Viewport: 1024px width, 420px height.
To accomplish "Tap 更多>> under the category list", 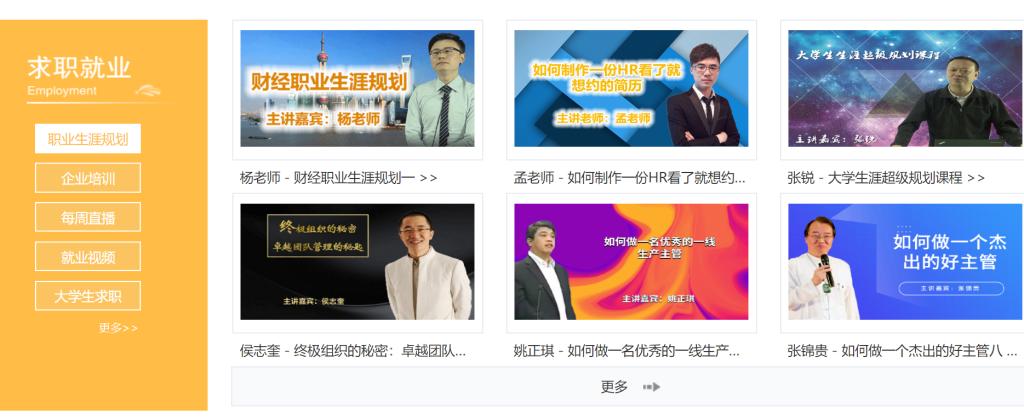I will [x=118, y=328].
